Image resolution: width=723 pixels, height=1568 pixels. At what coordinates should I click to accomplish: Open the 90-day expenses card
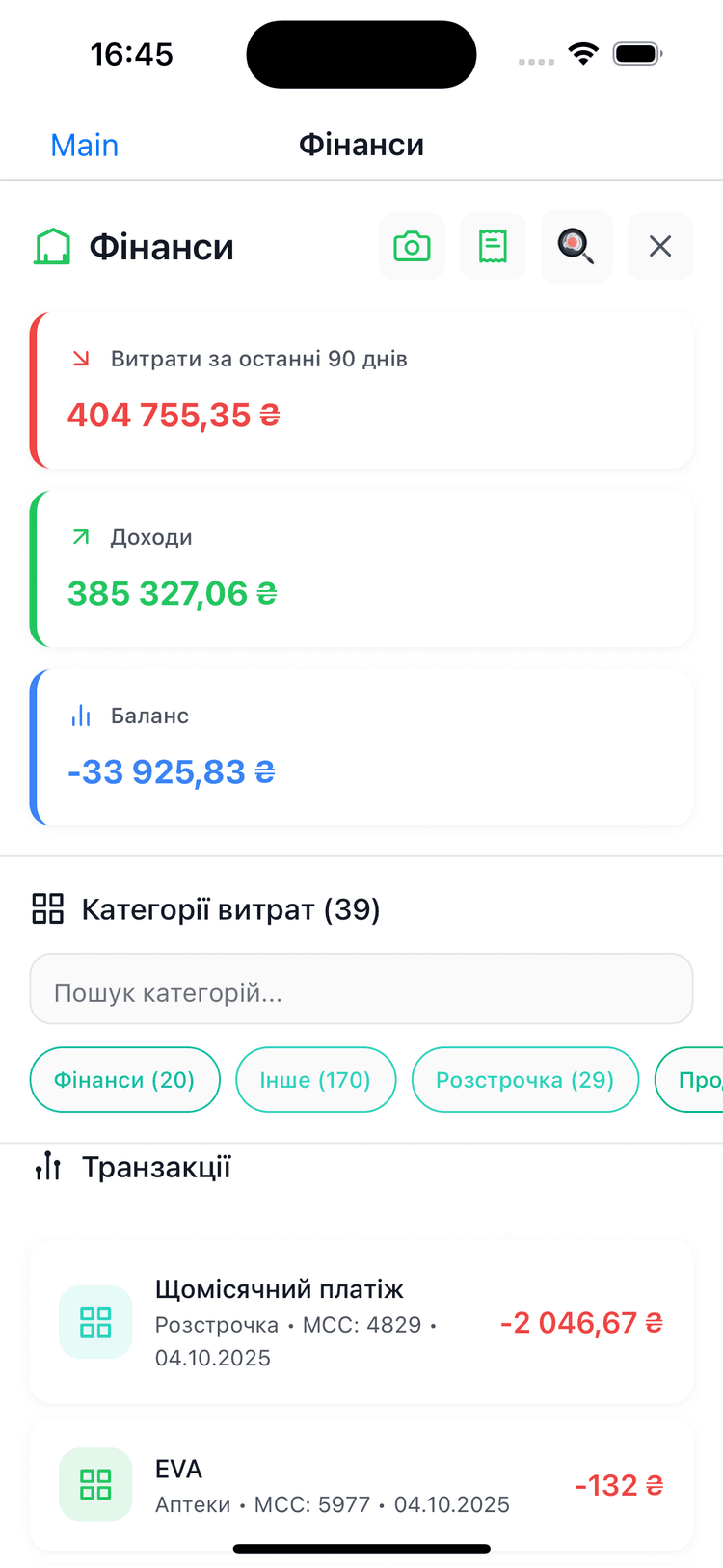click(361, 391)
